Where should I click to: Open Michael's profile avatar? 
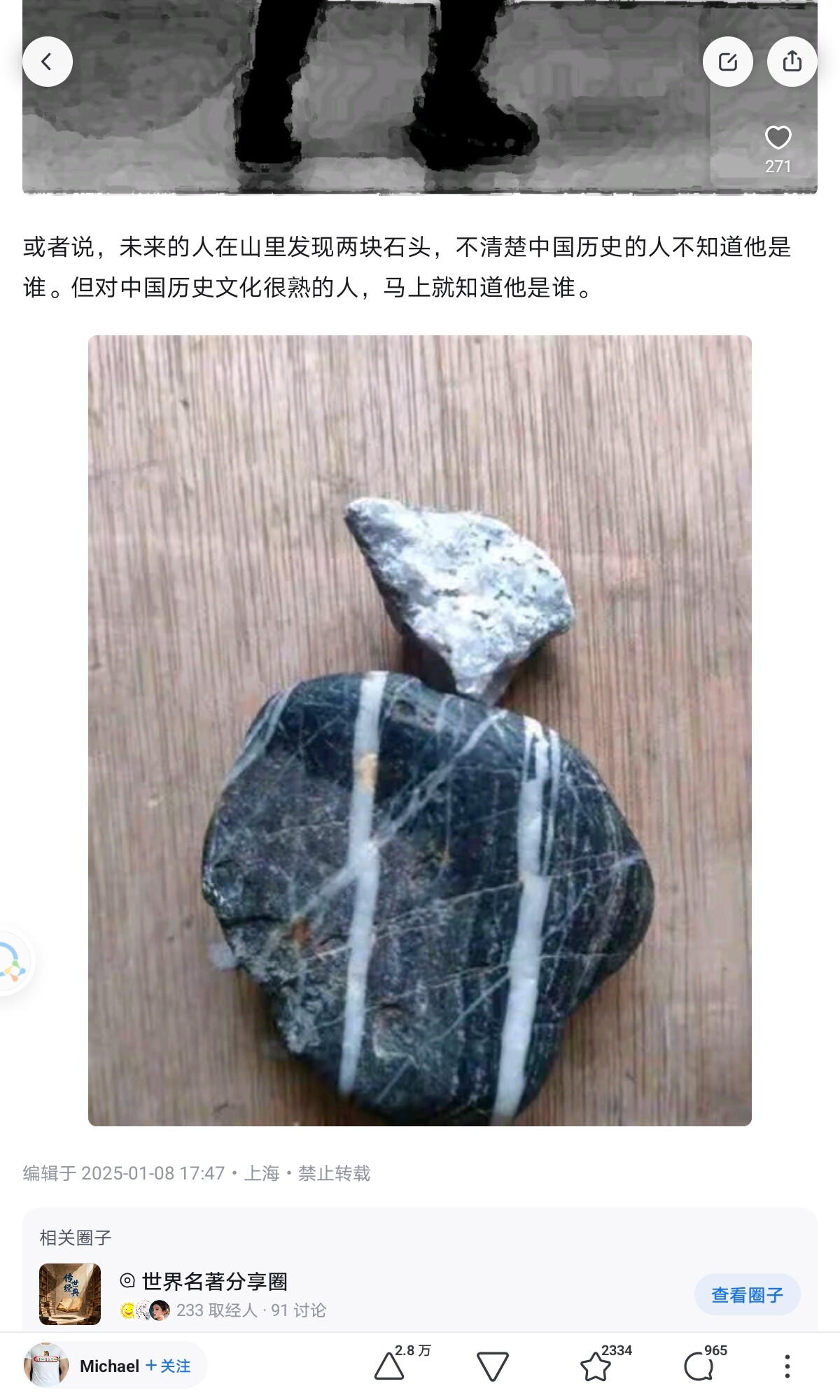pos(46,1365)
